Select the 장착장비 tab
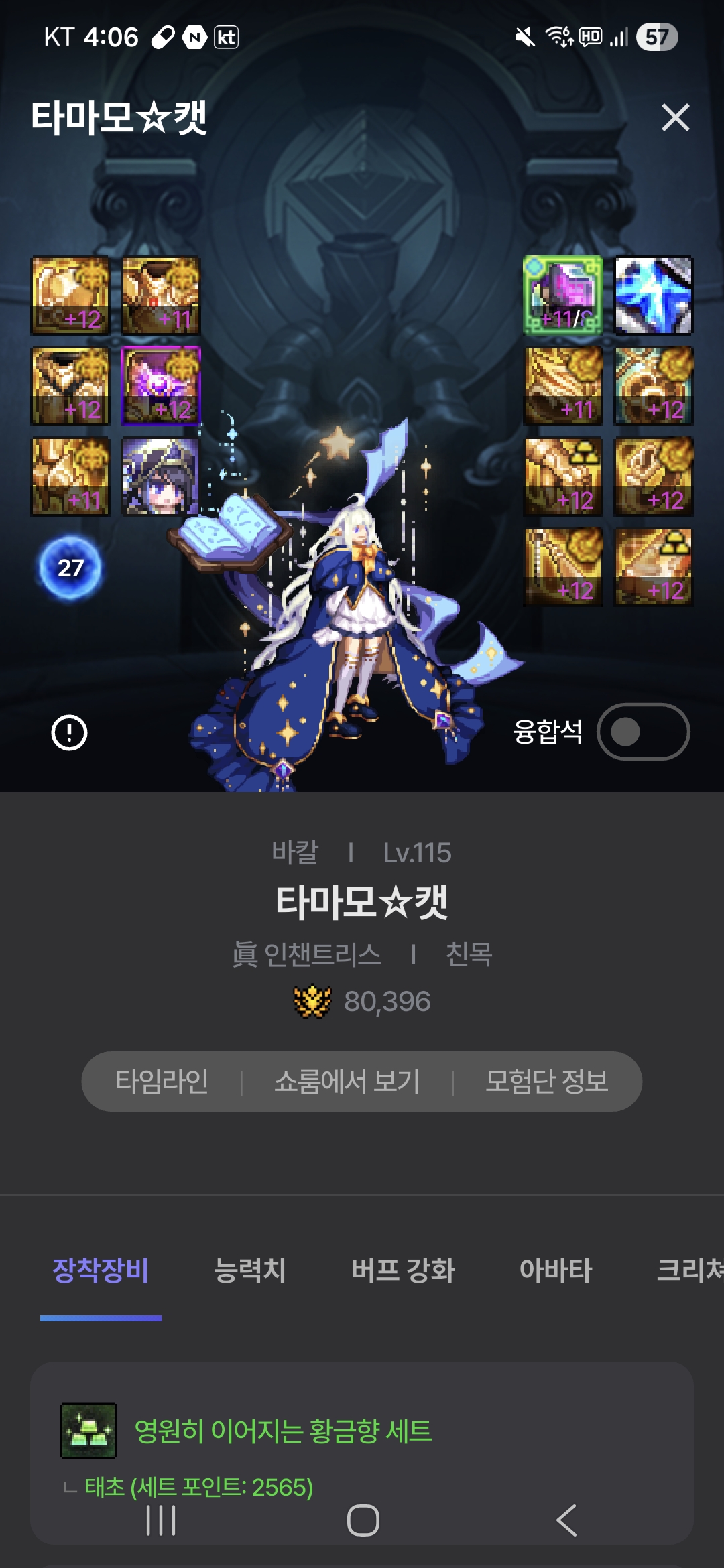The width and height of the screenshot is (724, 1568). 101,1270
